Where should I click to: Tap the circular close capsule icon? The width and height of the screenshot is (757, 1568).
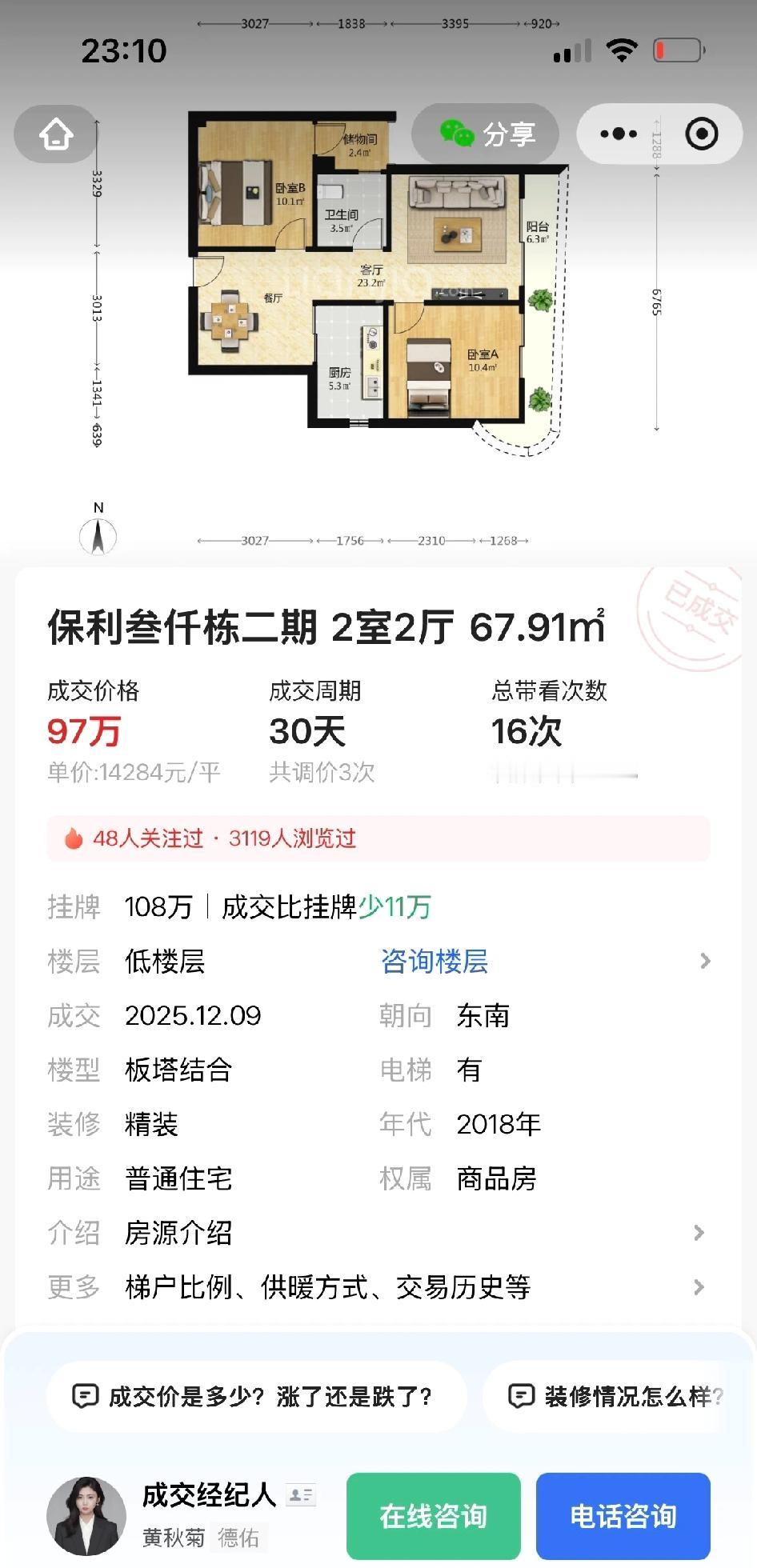pos(702,134)
